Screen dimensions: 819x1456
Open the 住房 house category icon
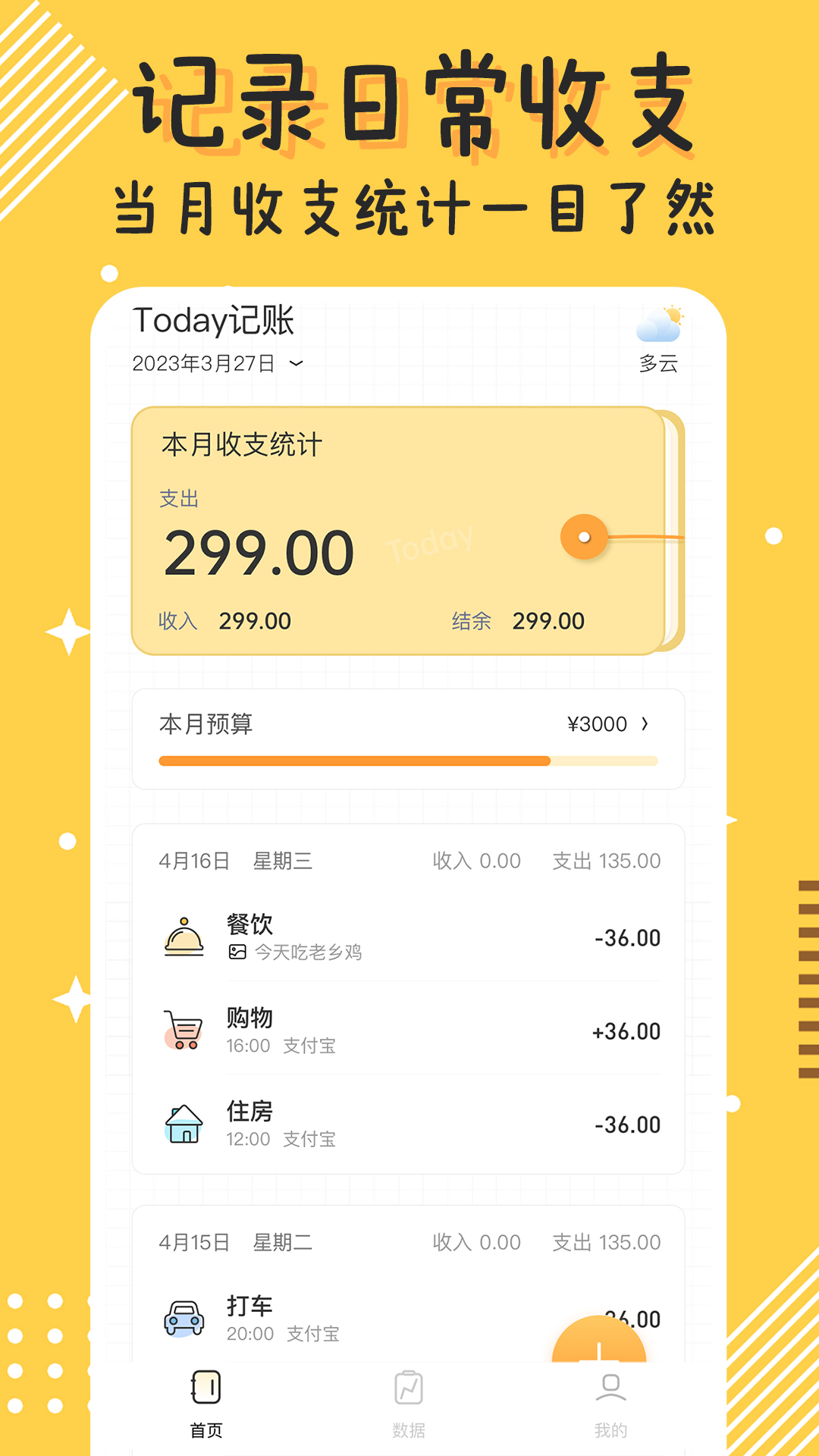[184, 1124]
